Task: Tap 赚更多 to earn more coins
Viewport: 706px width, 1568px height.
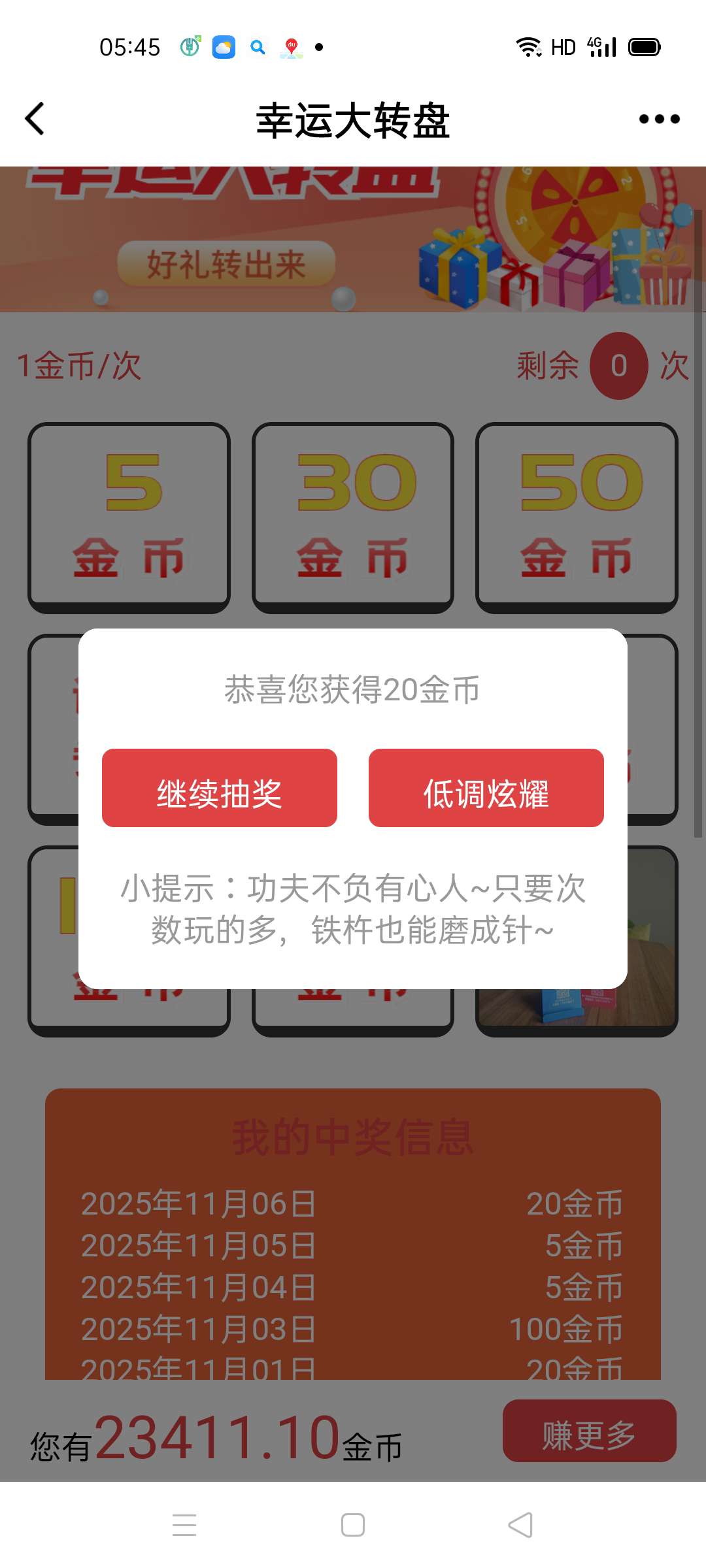Action: pyautogui.click(x=589, y=1430)
